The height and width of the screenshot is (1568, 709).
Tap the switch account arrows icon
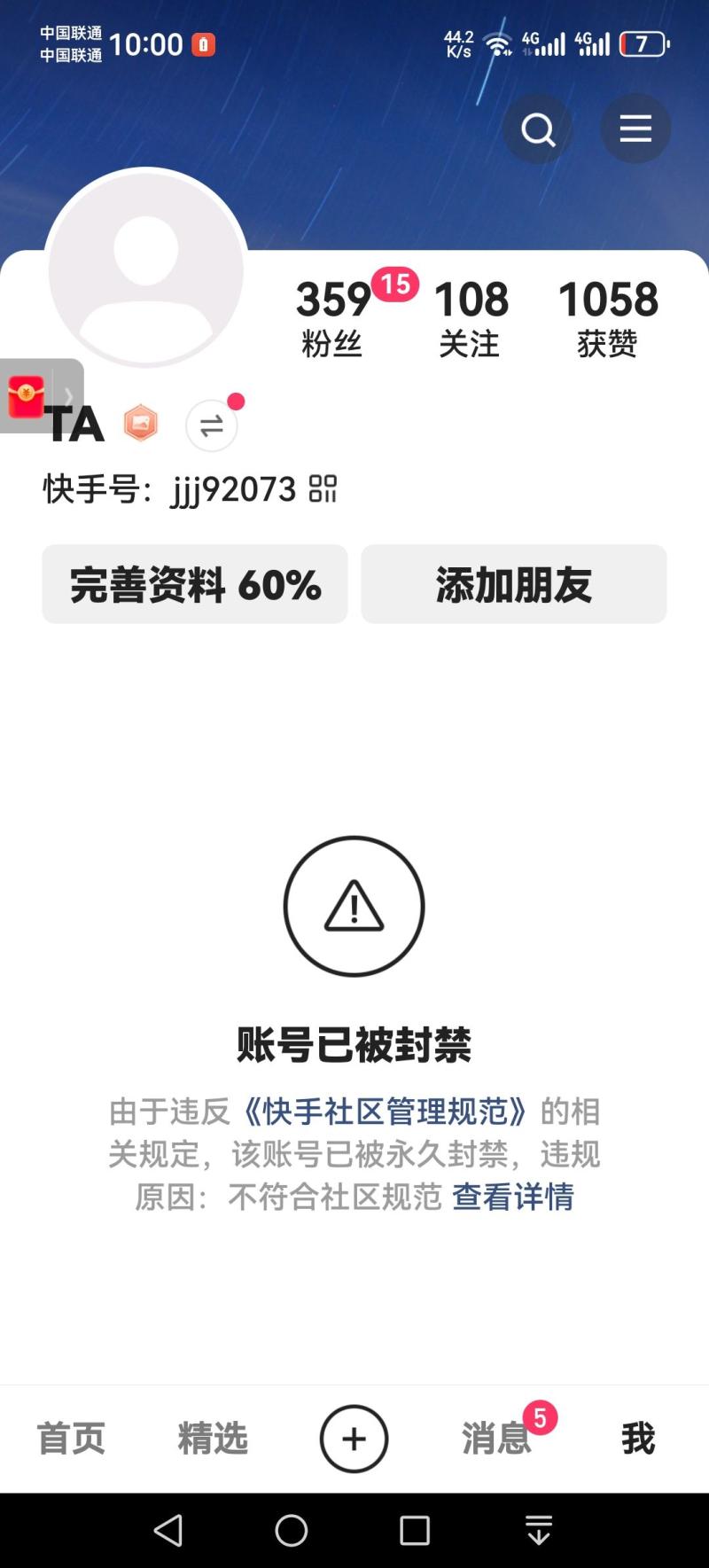tap(211, 426)
